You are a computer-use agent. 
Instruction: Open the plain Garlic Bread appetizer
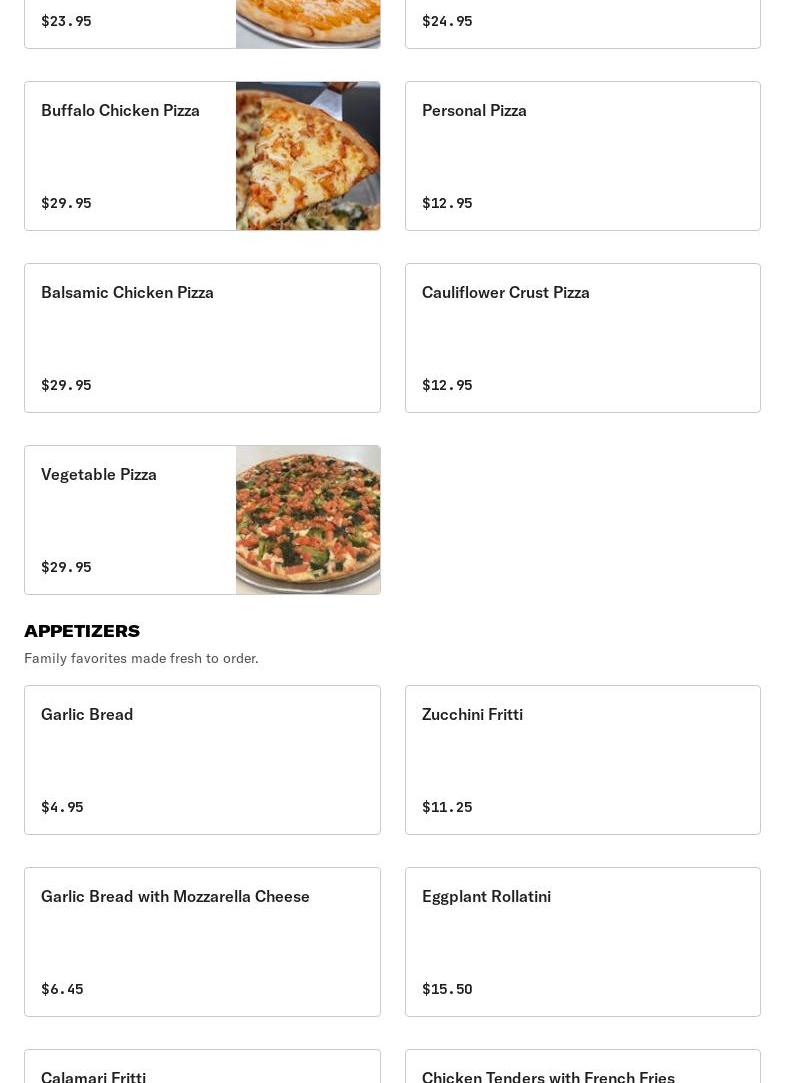(202, 760)
